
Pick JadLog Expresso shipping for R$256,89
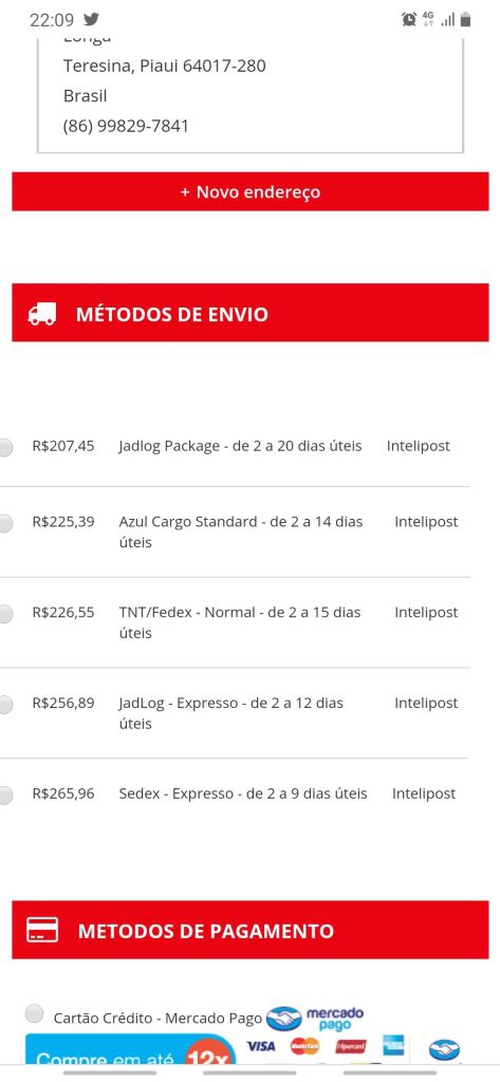[4, 705]
